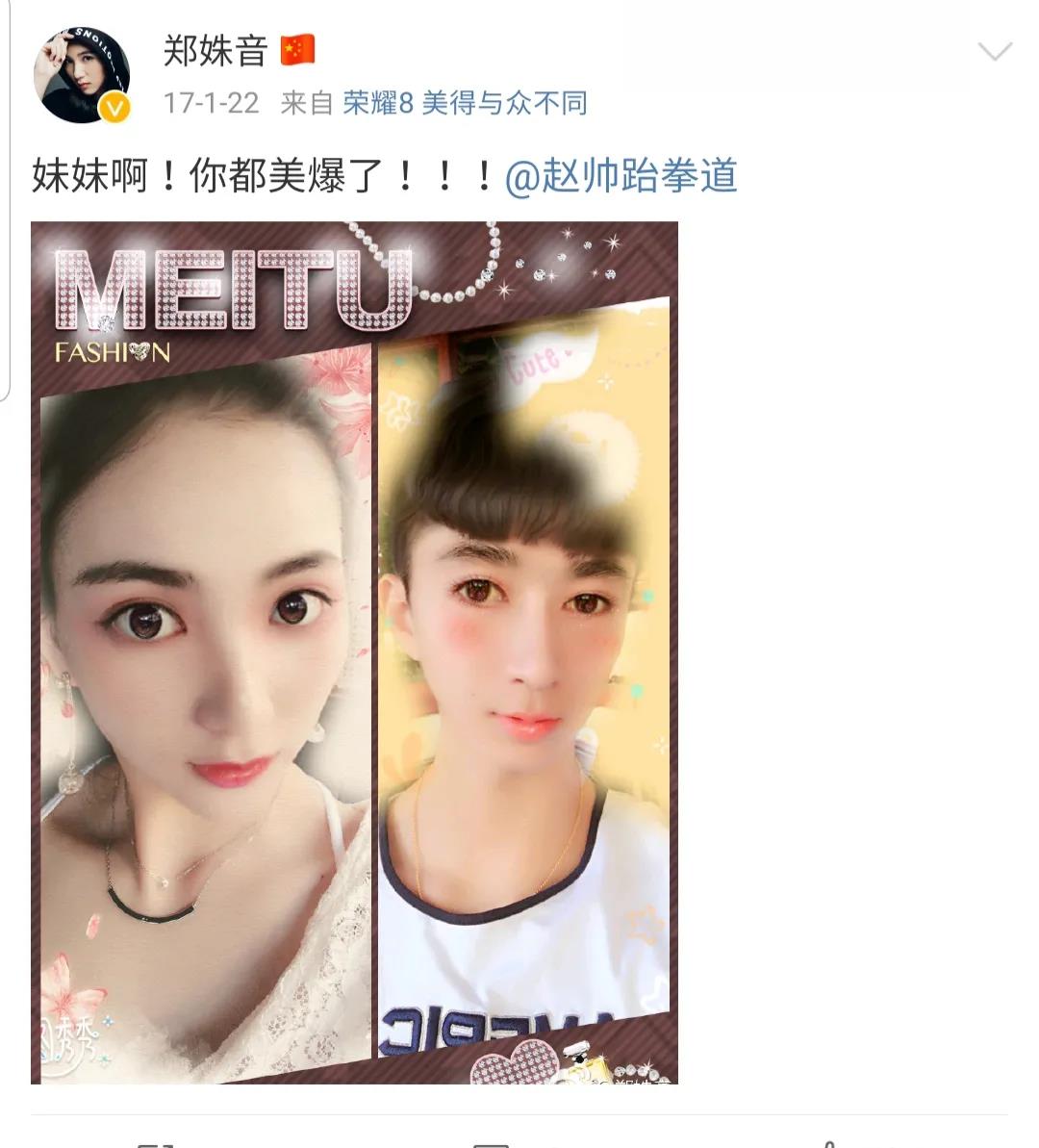The image size is (1039, 1148).
Task: Open the @赵帅跆拳道 mention
Action: 621,176
